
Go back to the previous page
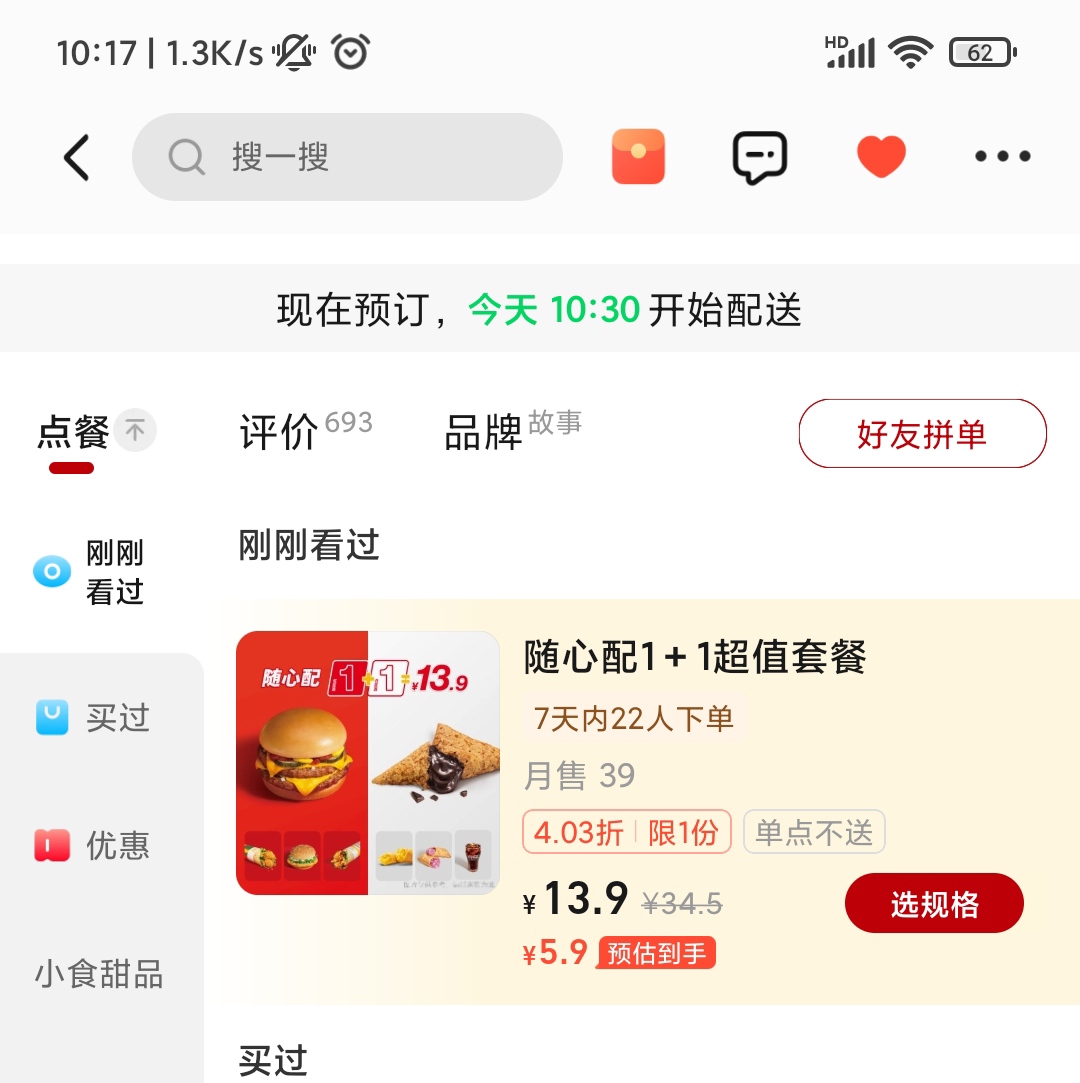[x=76, y=157]
